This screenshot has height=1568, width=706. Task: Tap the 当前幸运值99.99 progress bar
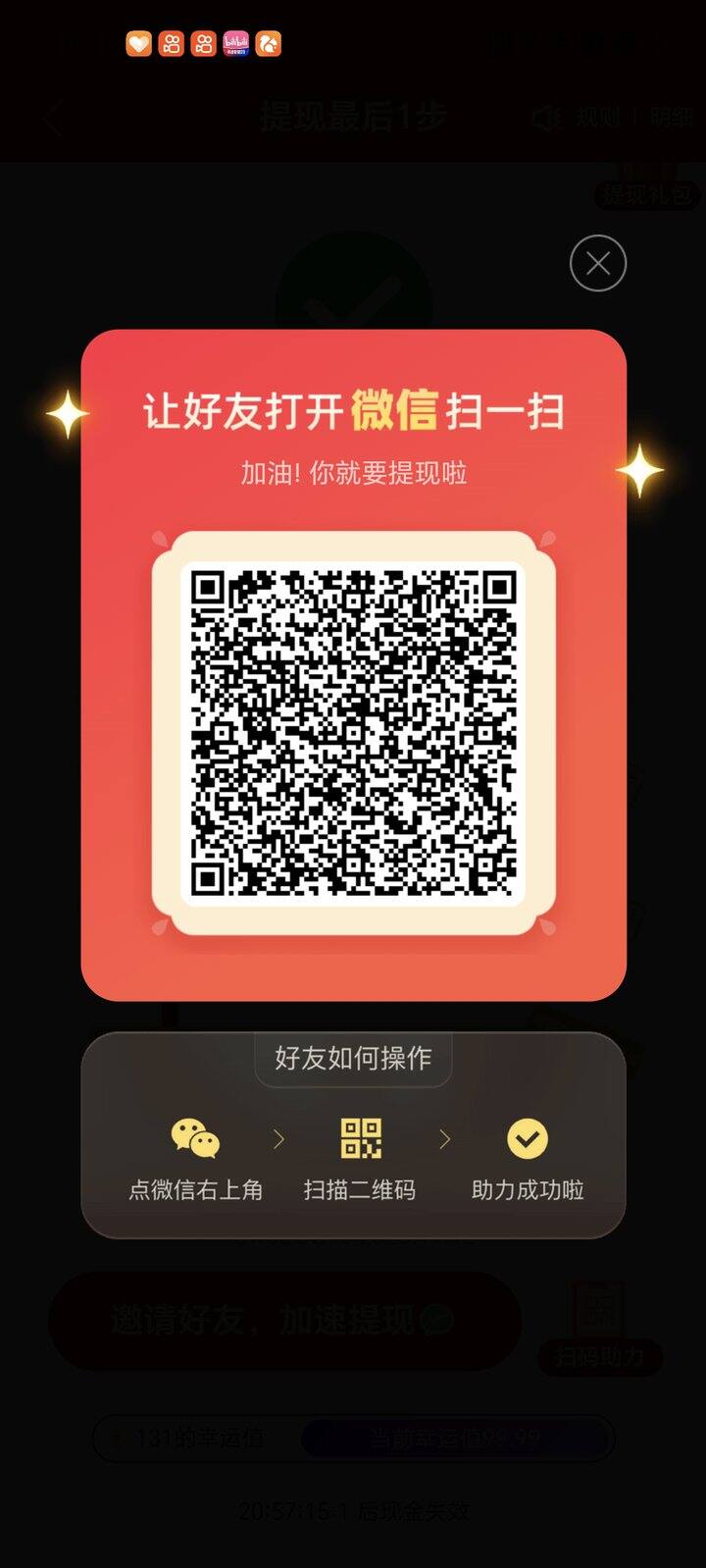[457, 1438]
